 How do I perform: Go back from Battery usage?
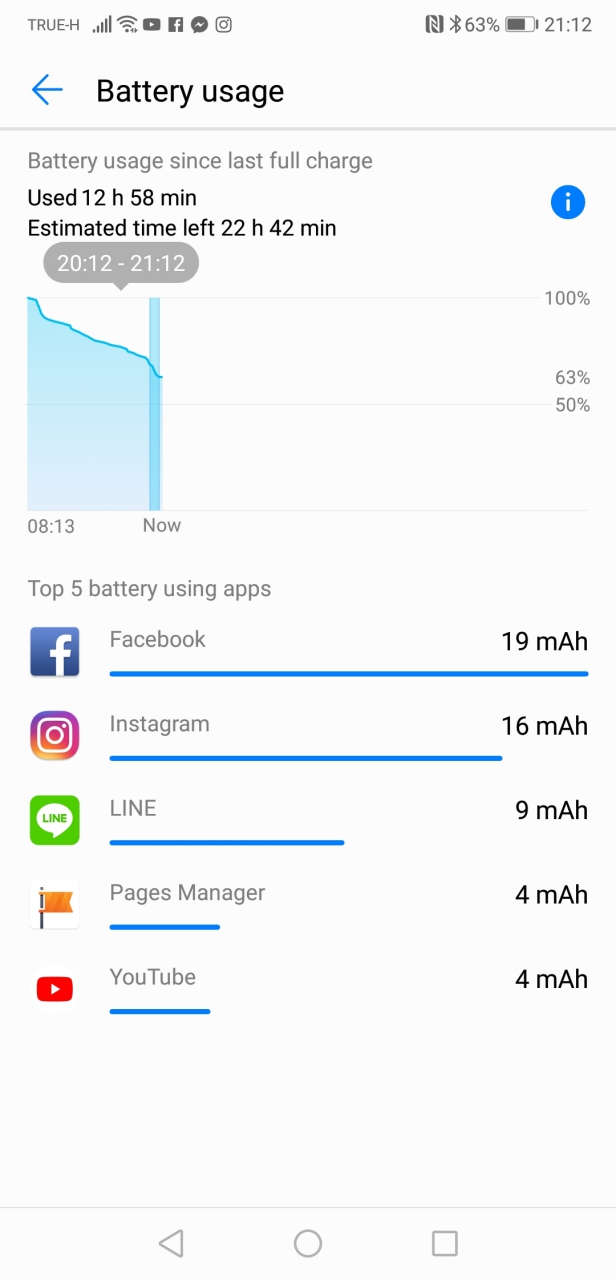click(x=47, y=91)
